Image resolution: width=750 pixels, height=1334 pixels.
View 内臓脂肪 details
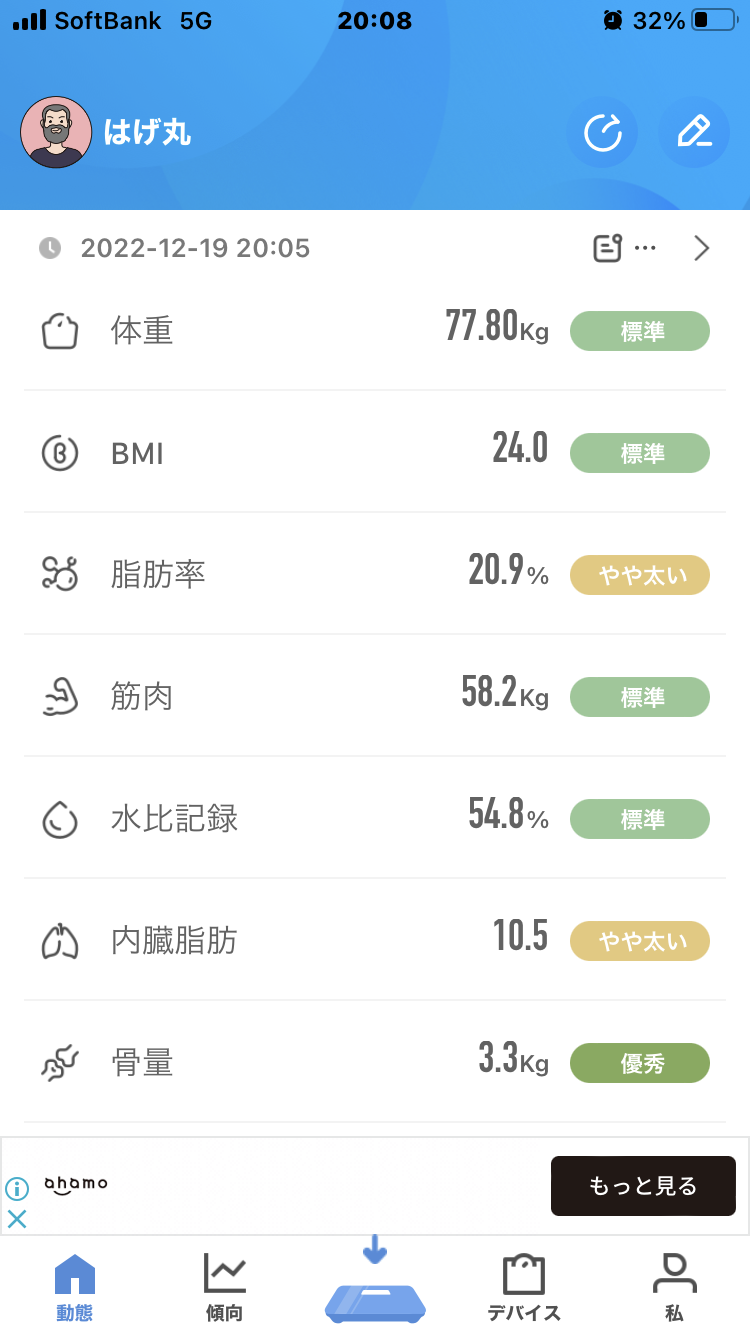(x=375, y=940)
